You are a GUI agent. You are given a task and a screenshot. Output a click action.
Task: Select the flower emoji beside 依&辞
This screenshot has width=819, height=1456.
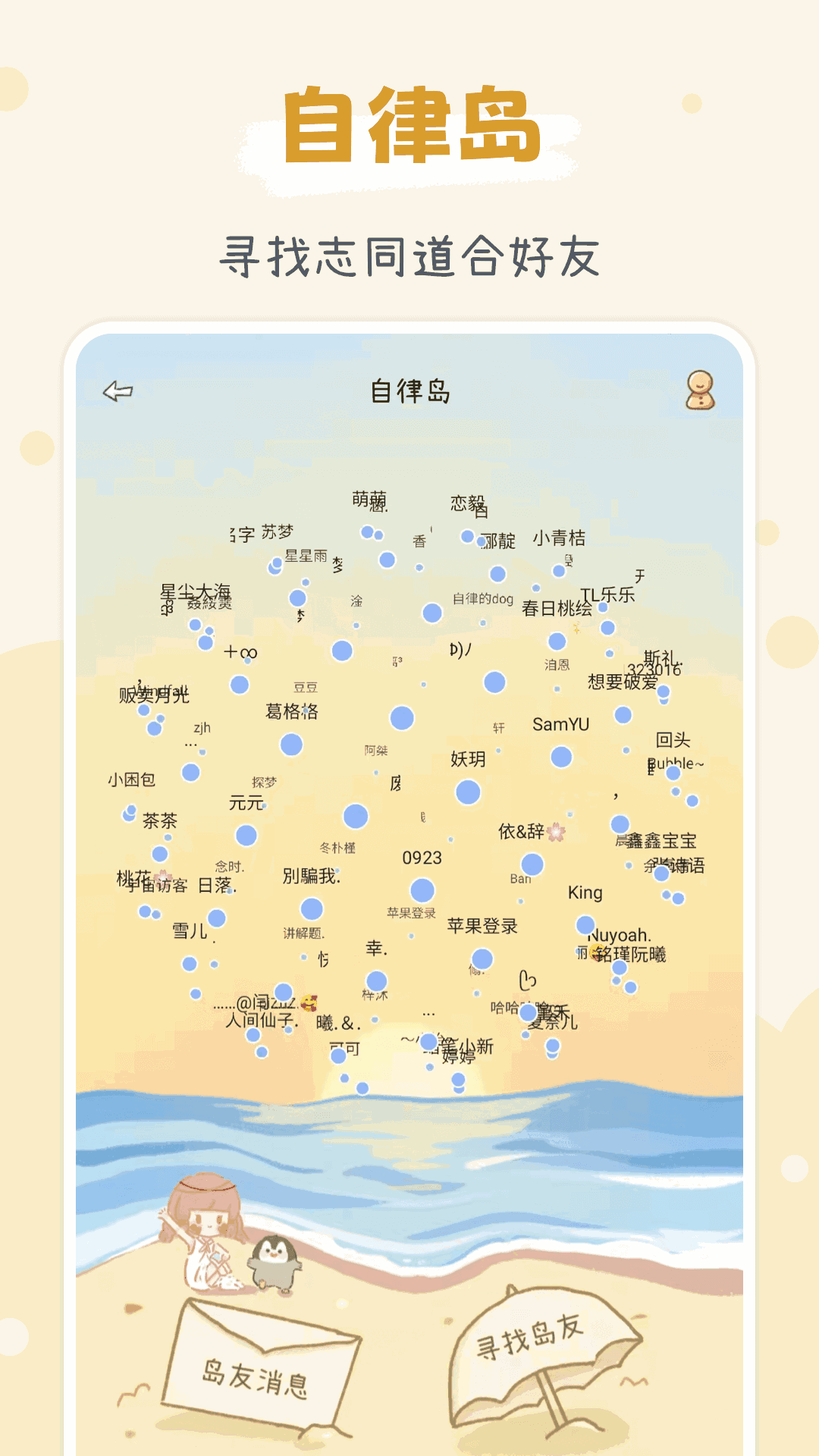coord(557,833)
